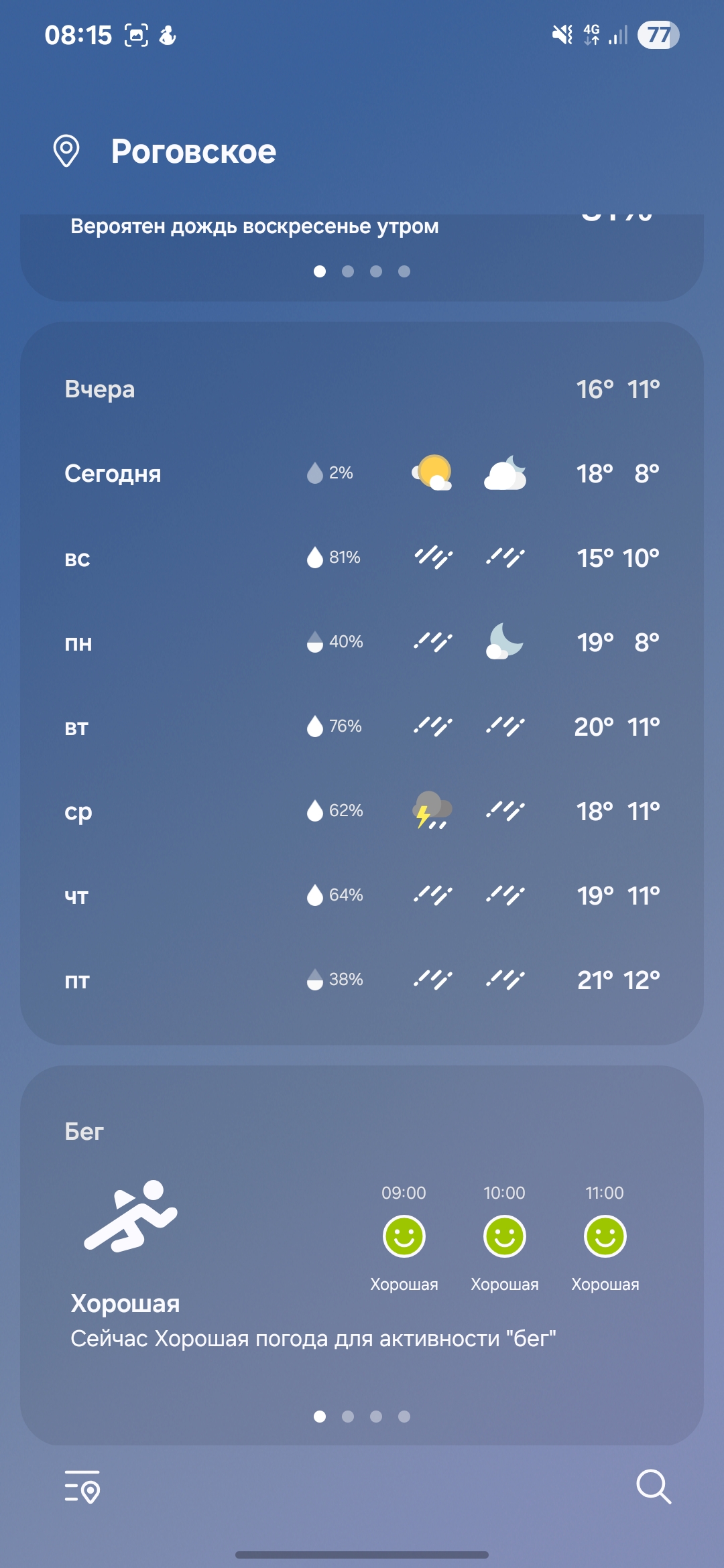Open the Сегодня forecast row
Viewport: 724px width, 1568px height.
click(x=362, y=474)
